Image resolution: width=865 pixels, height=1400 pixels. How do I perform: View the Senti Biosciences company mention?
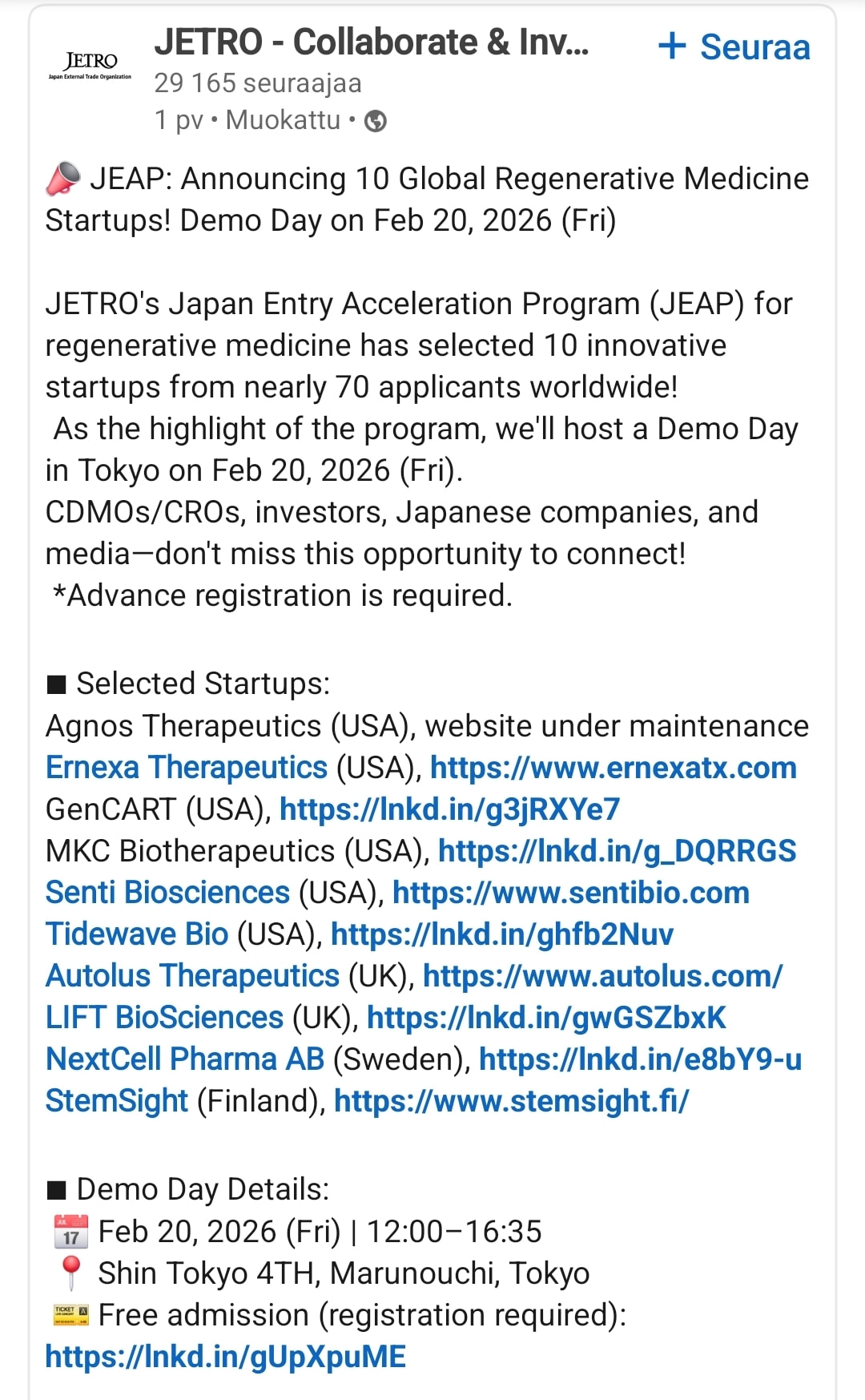pyautogui.click(x=167, y=893)
